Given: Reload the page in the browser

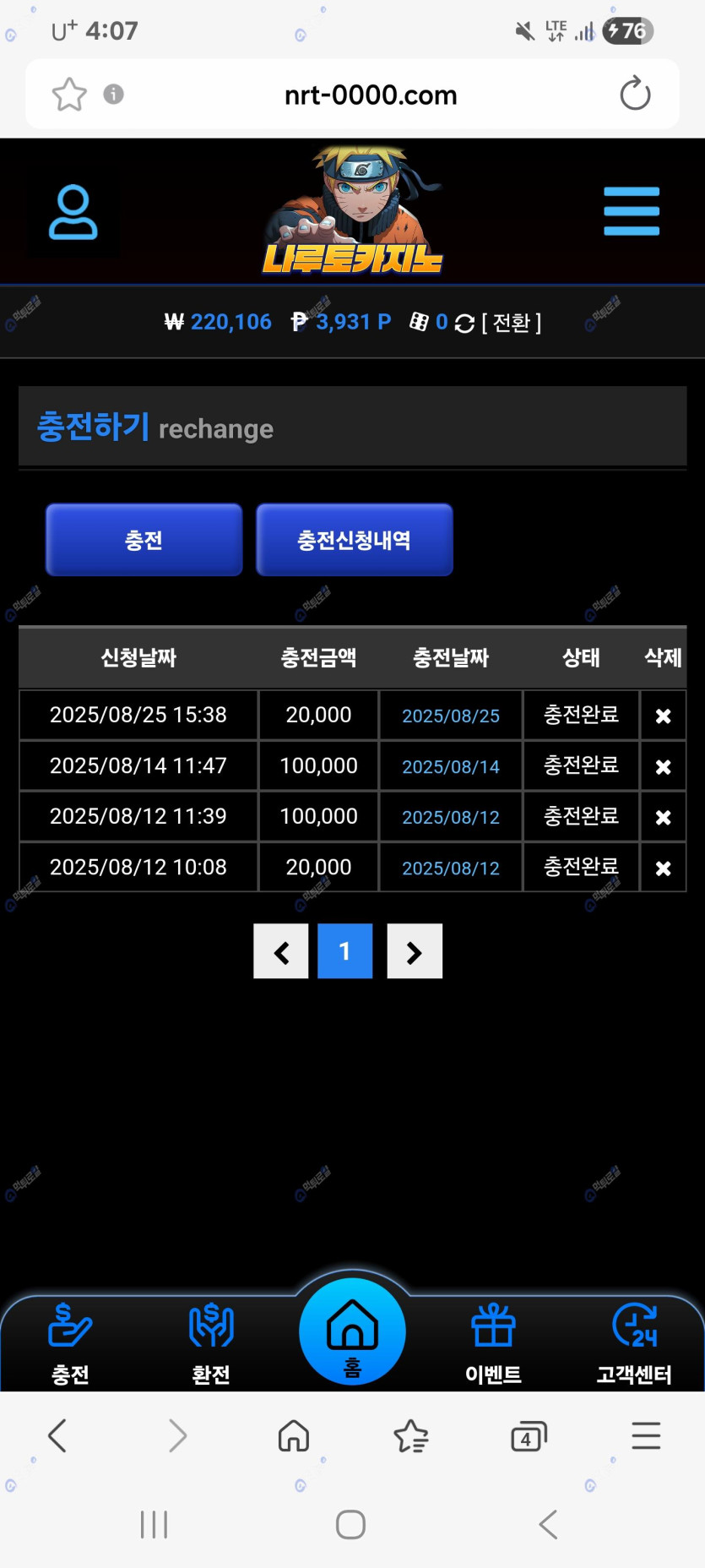Looking at the screenshot, I should [635, 94].
